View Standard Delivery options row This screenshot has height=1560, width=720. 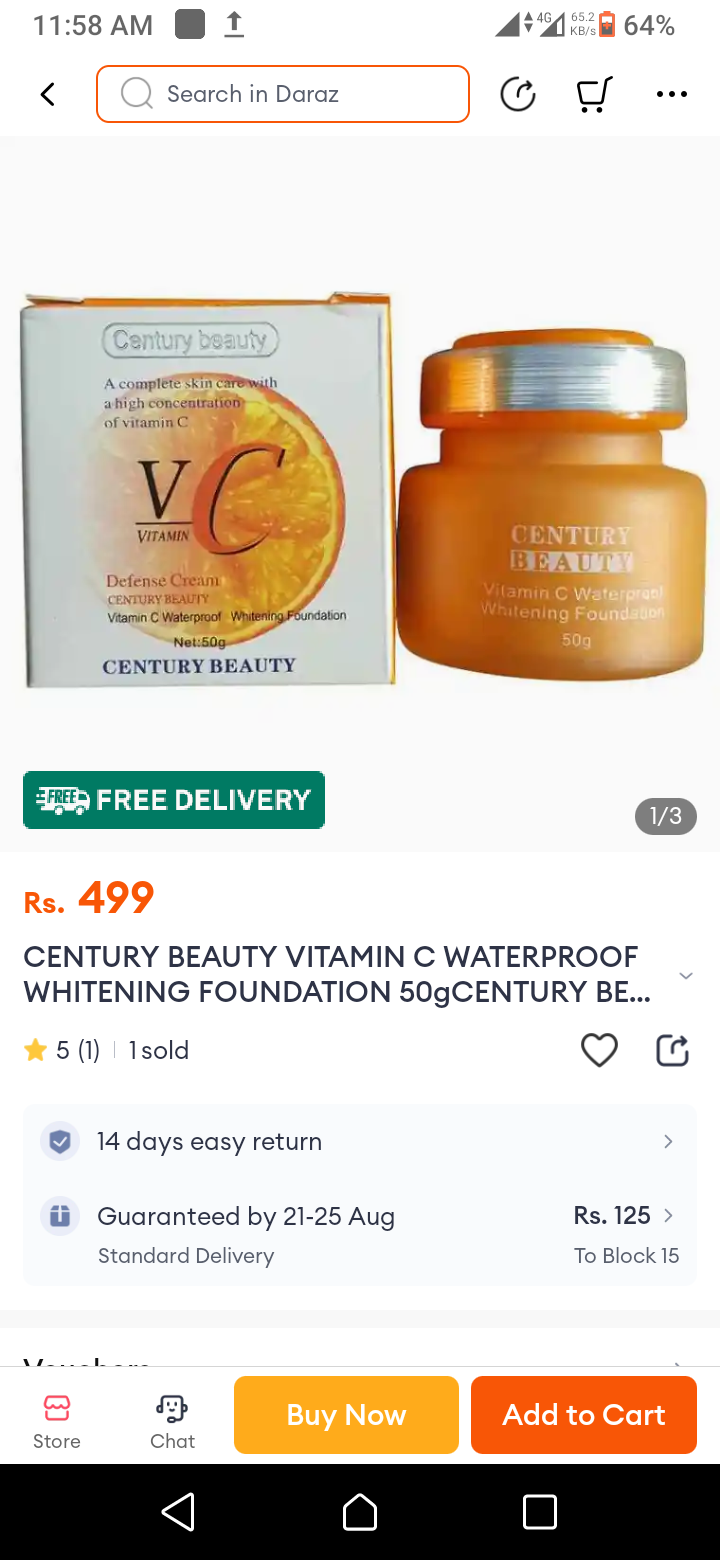(x=360, y=1234)
